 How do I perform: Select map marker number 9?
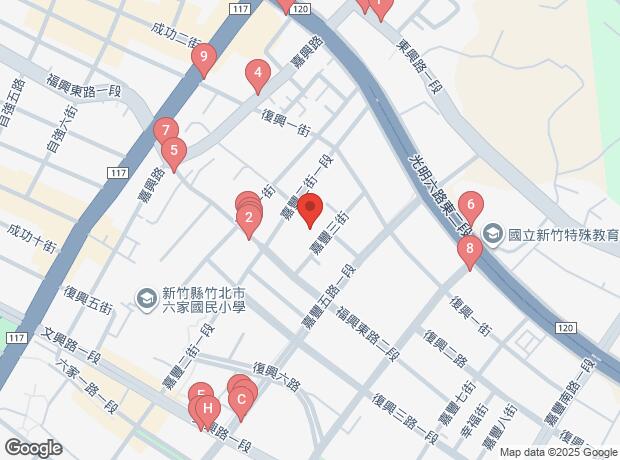(203, 58)
